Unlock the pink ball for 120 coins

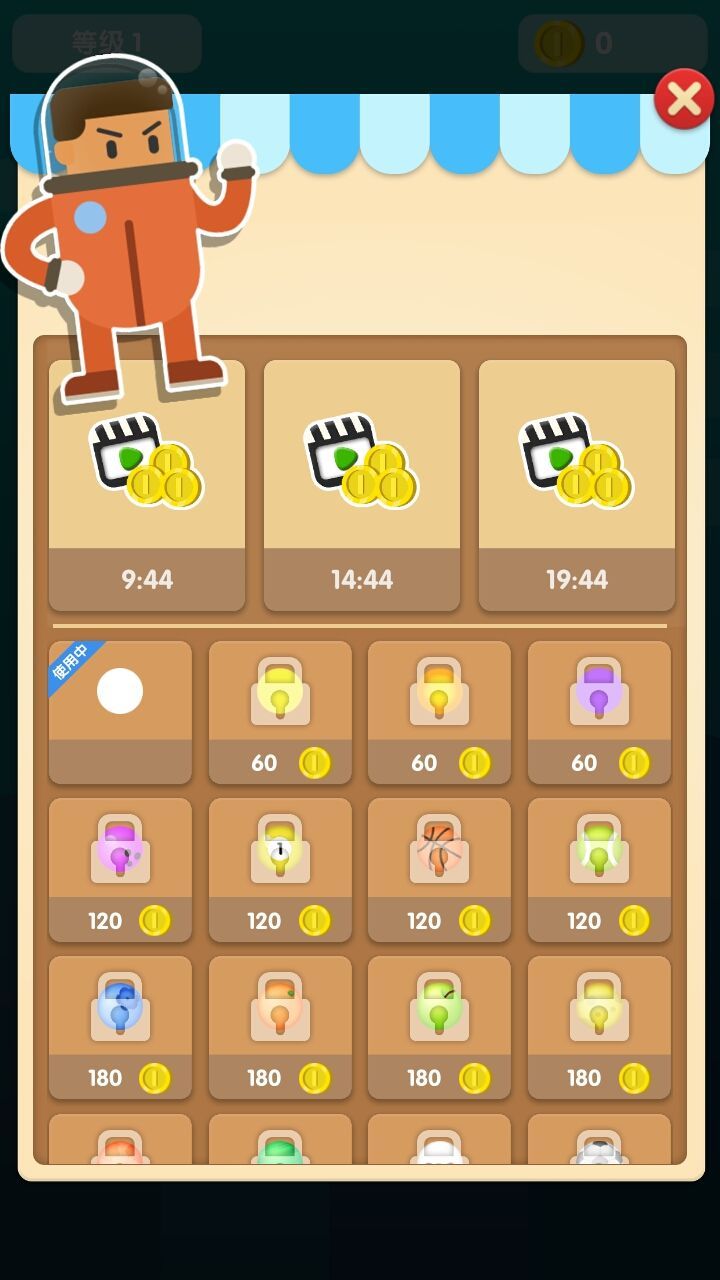pos(120,869)
